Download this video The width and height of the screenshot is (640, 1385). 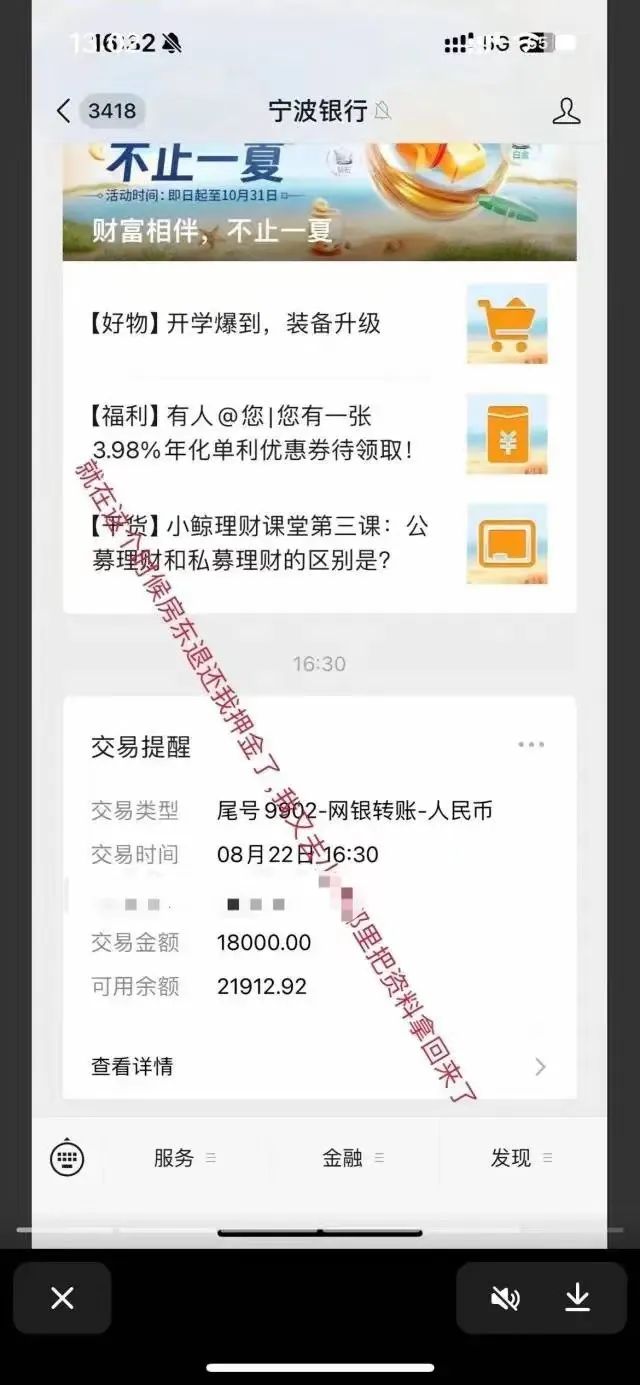coord(578,1297)
